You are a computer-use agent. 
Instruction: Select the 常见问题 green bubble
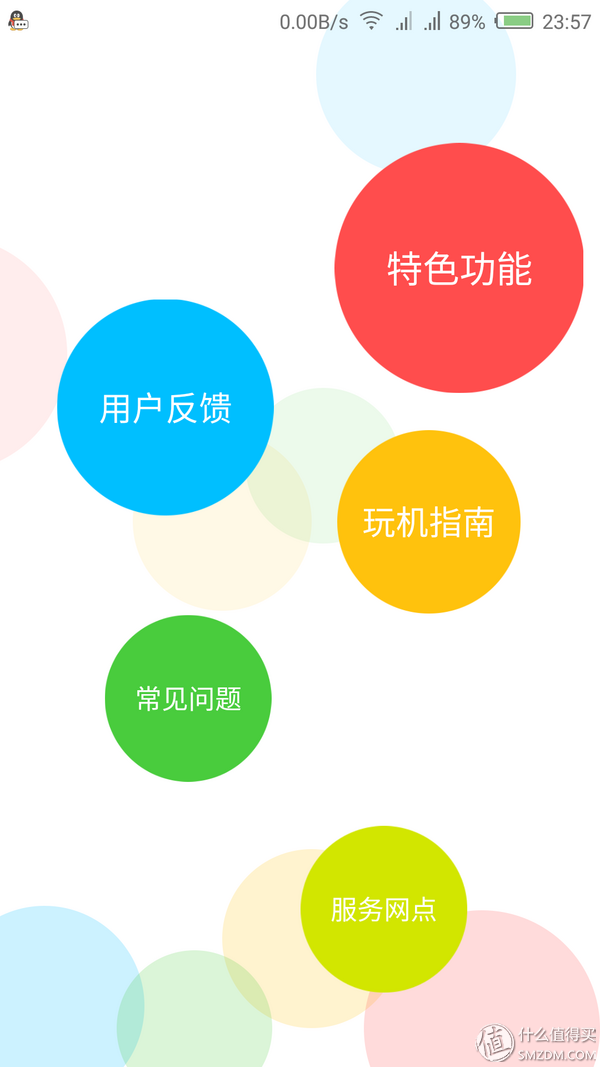tap(188, 698)
